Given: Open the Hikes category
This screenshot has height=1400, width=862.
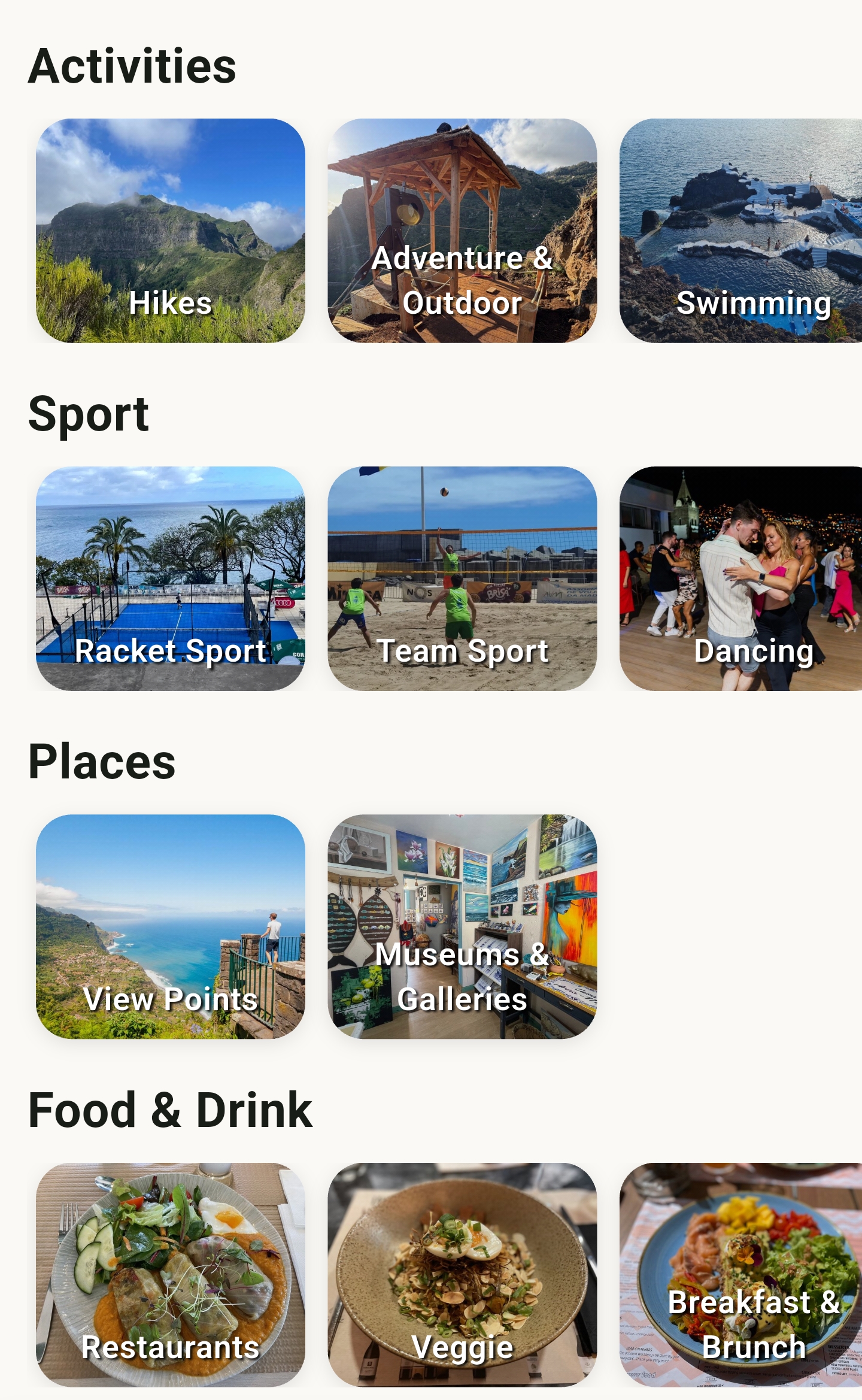Looking at the screenshot, I should [x=171, y=231].
